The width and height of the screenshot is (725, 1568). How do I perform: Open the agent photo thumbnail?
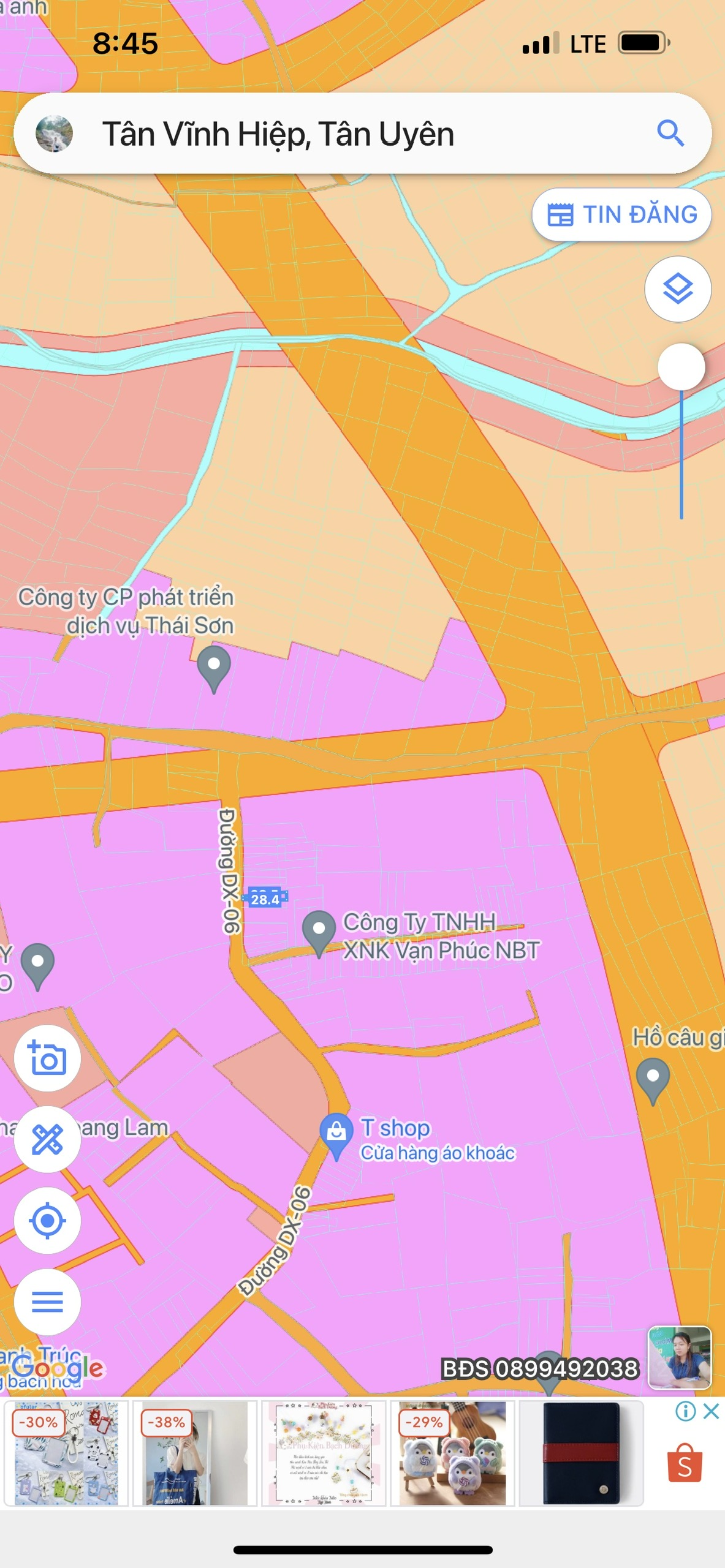(680, 1358)
